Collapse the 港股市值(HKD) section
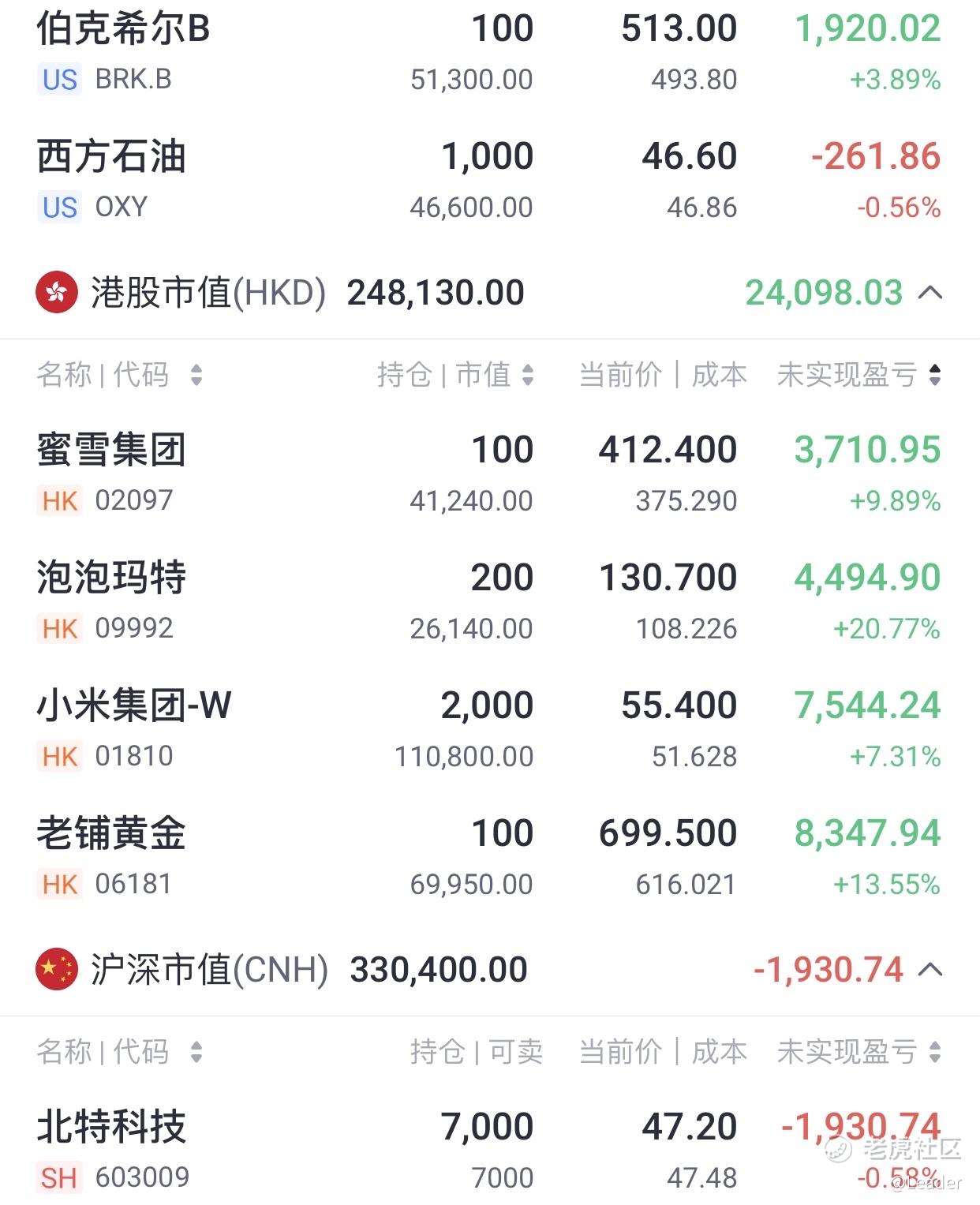The height and width of the screenshot is (1205, 980). (930, 293)
